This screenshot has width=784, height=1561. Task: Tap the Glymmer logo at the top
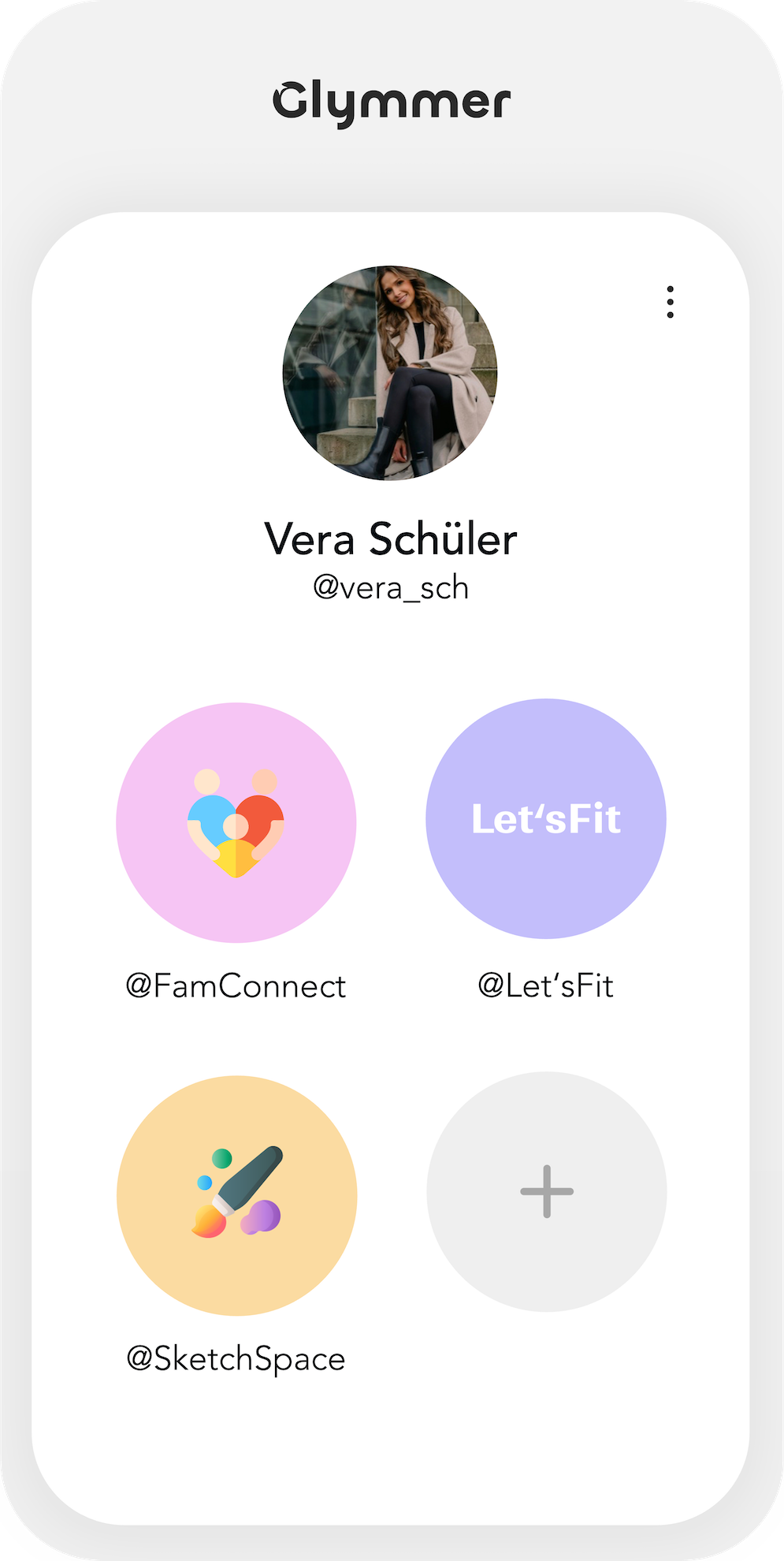click(392, 99)
